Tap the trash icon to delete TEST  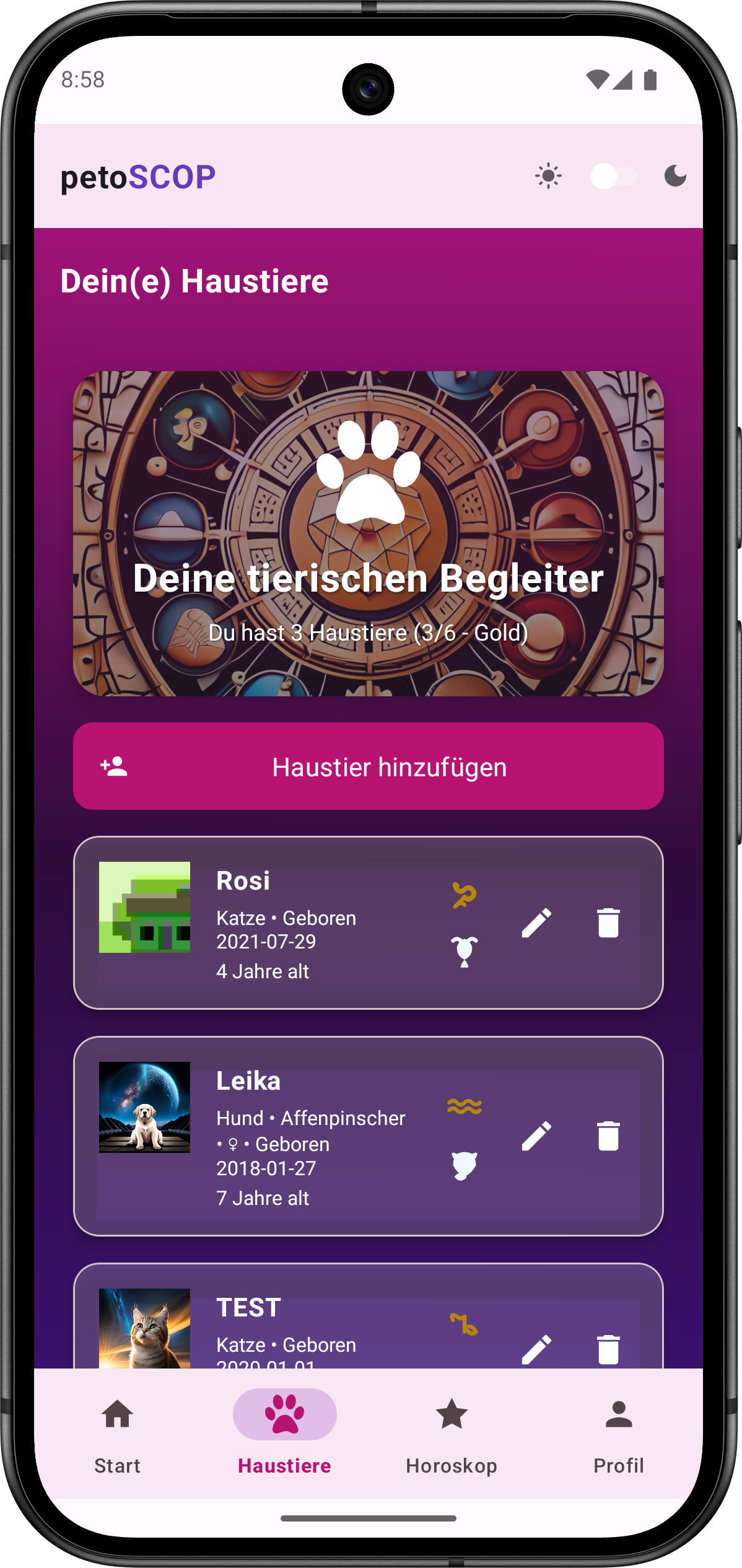608,1351
